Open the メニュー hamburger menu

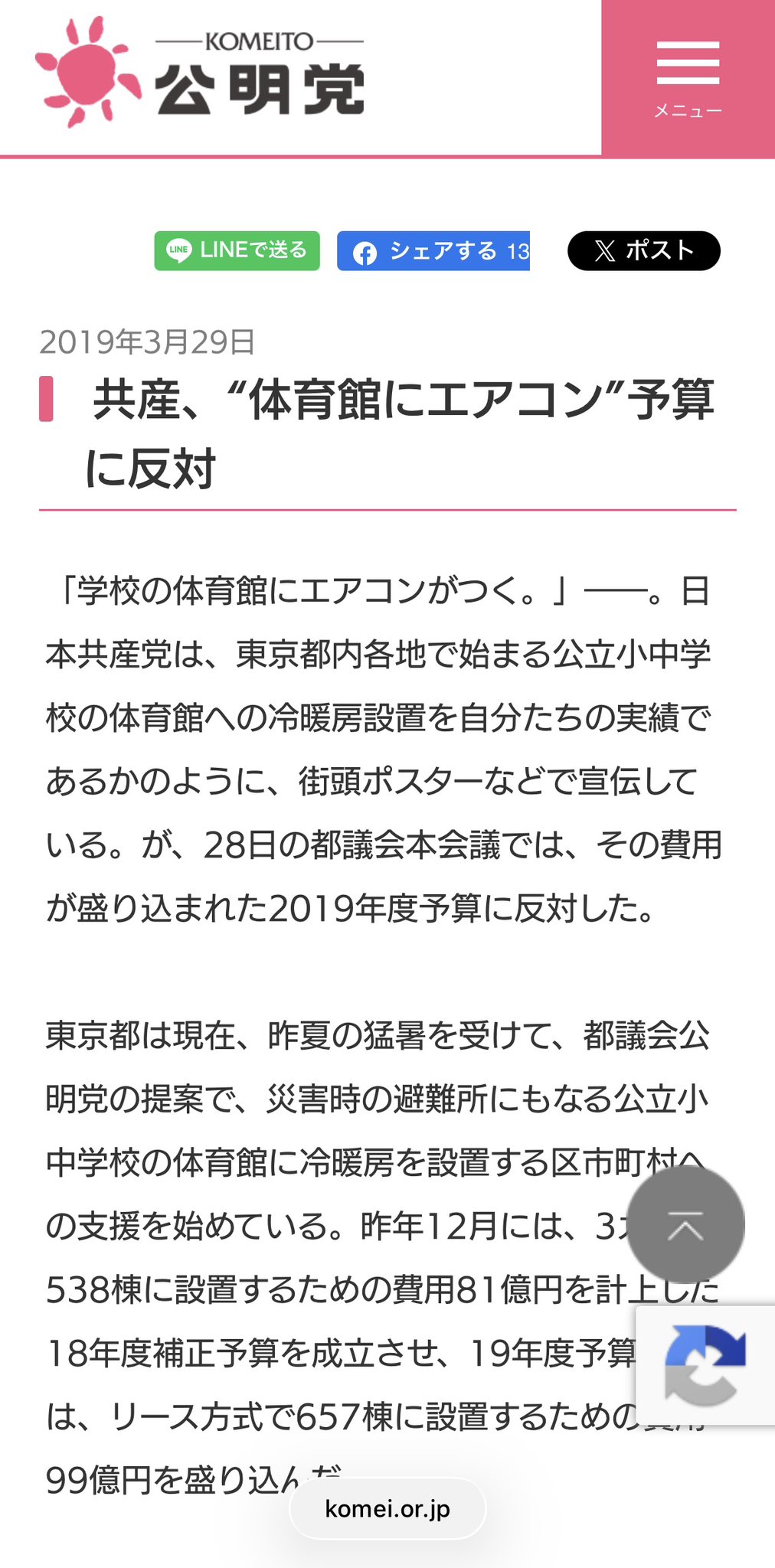pos(688,78)
